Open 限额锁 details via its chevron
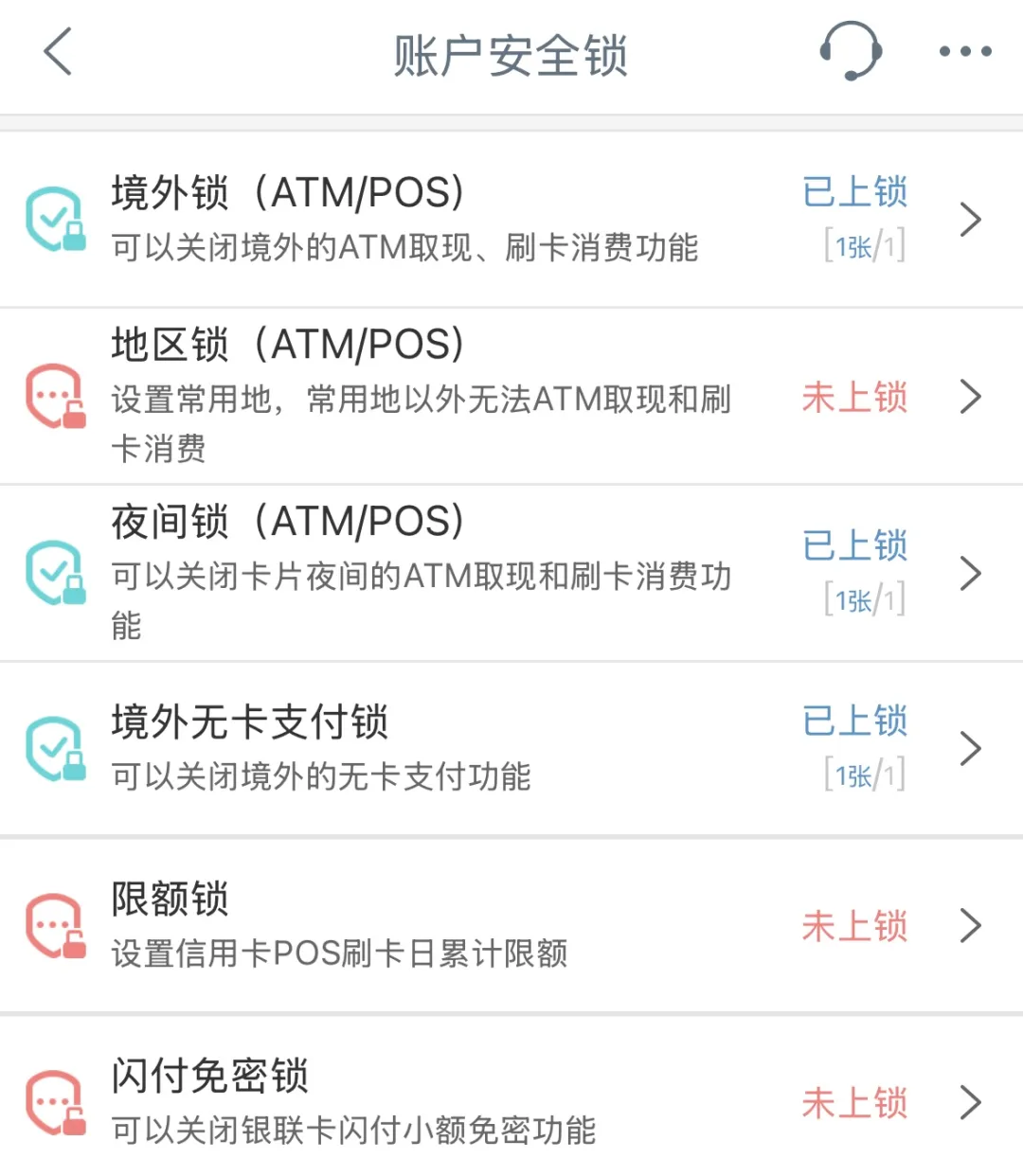The image size is (1023, 1176). 971,923
